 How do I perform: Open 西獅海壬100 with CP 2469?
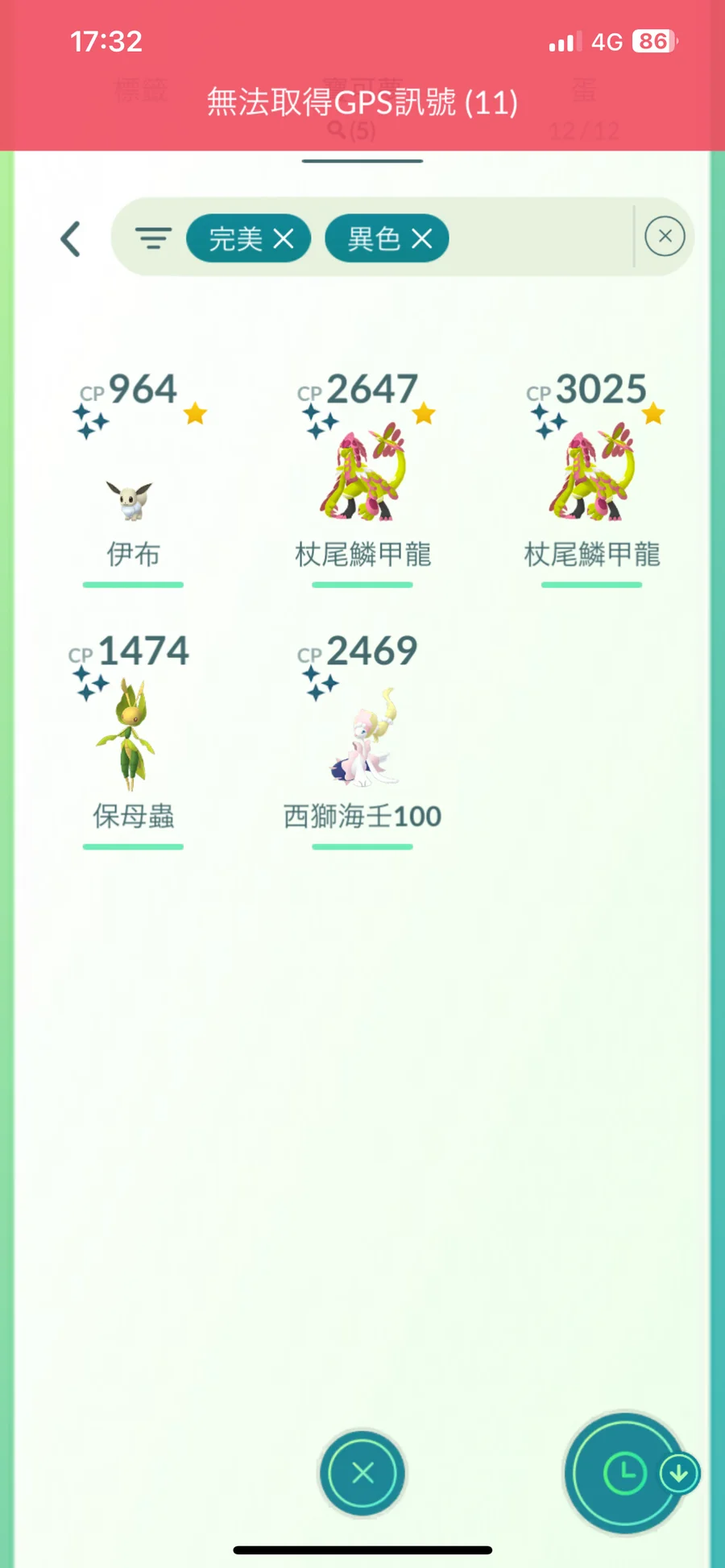[362, 737]
